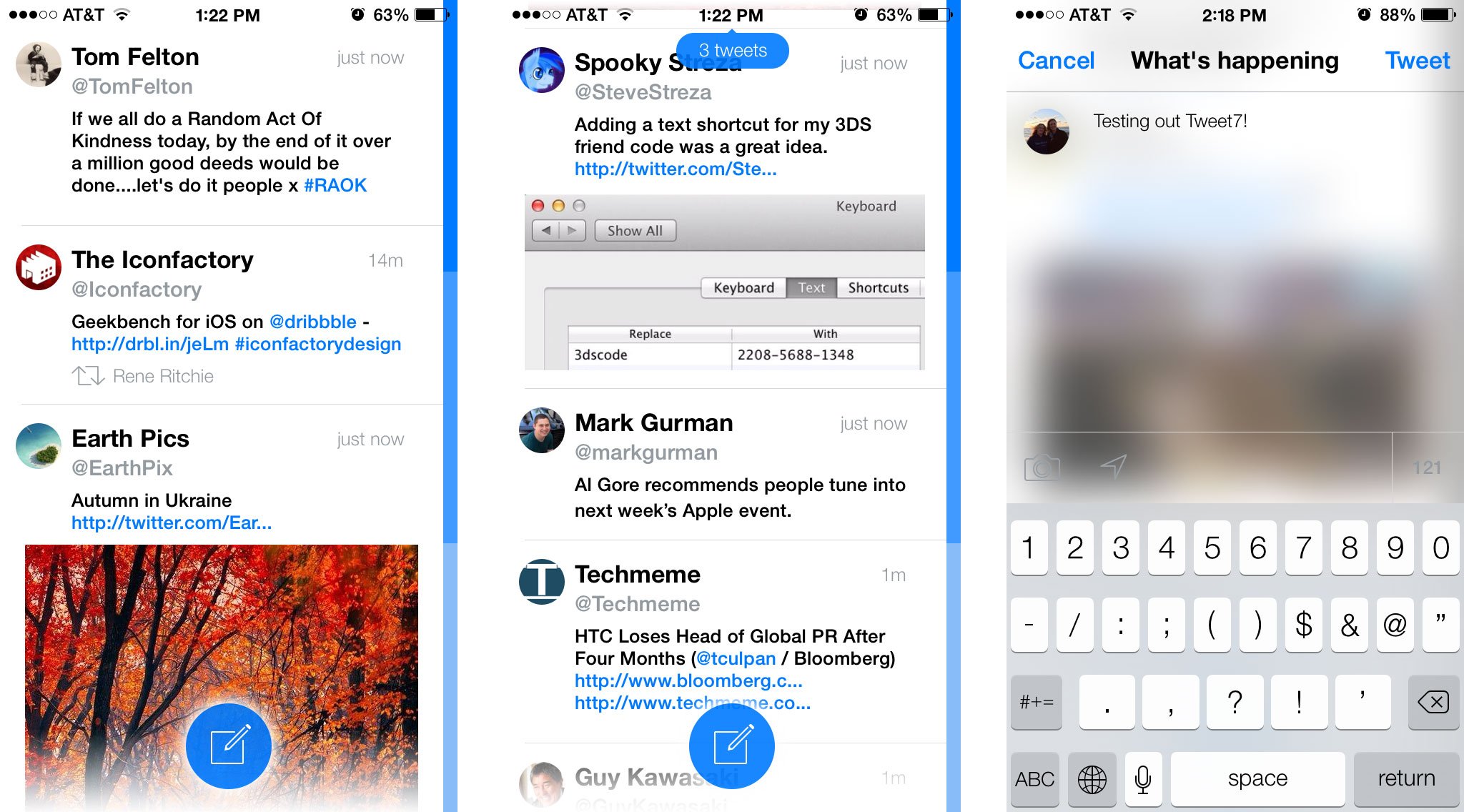Post the tweet with the Tweet button
1464x812 pixels.
click(x=1417, y=61)
